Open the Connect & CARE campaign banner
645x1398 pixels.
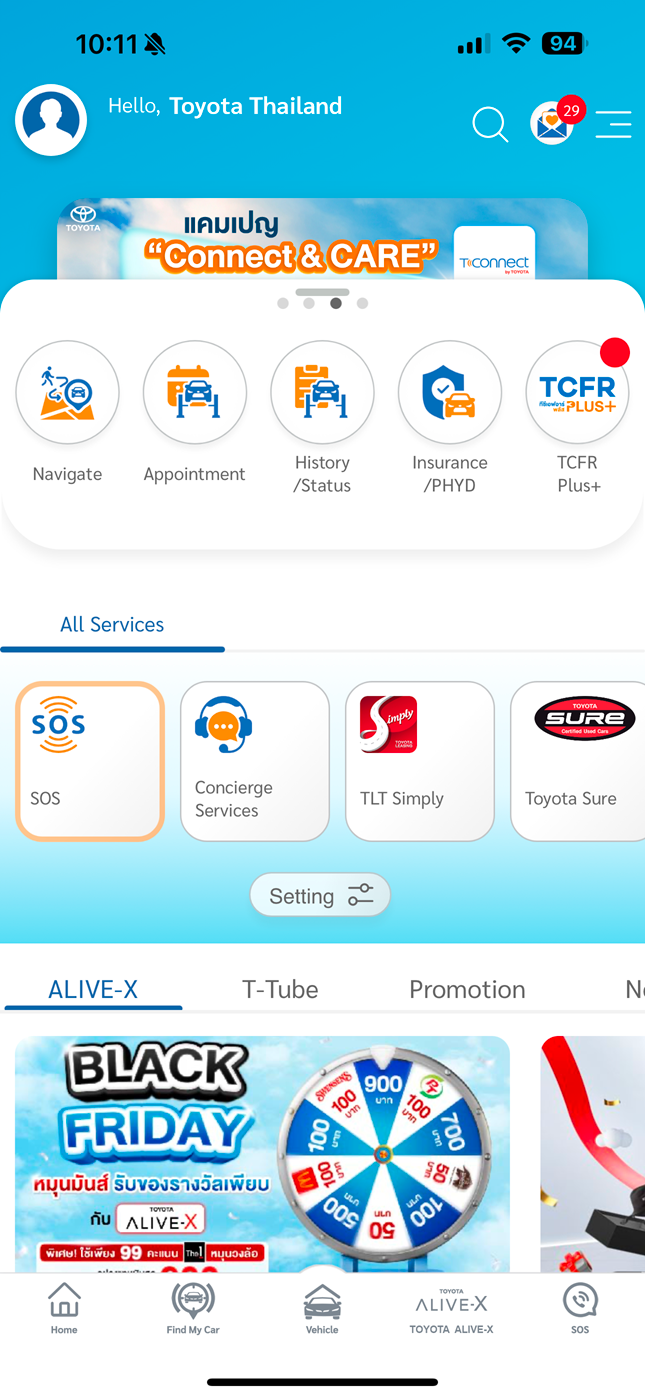click(322, 238)
